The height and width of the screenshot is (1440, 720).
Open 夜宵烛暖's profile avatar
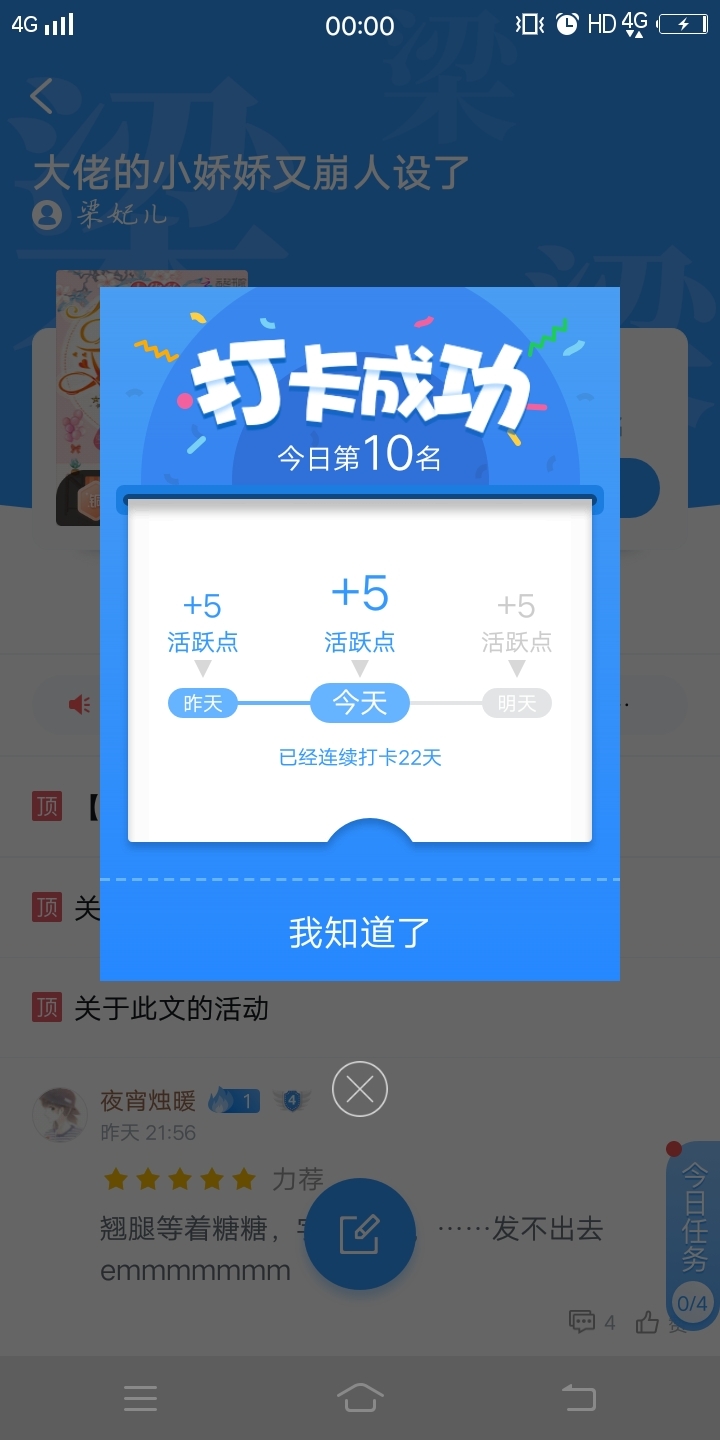(x=60, y=1114)
